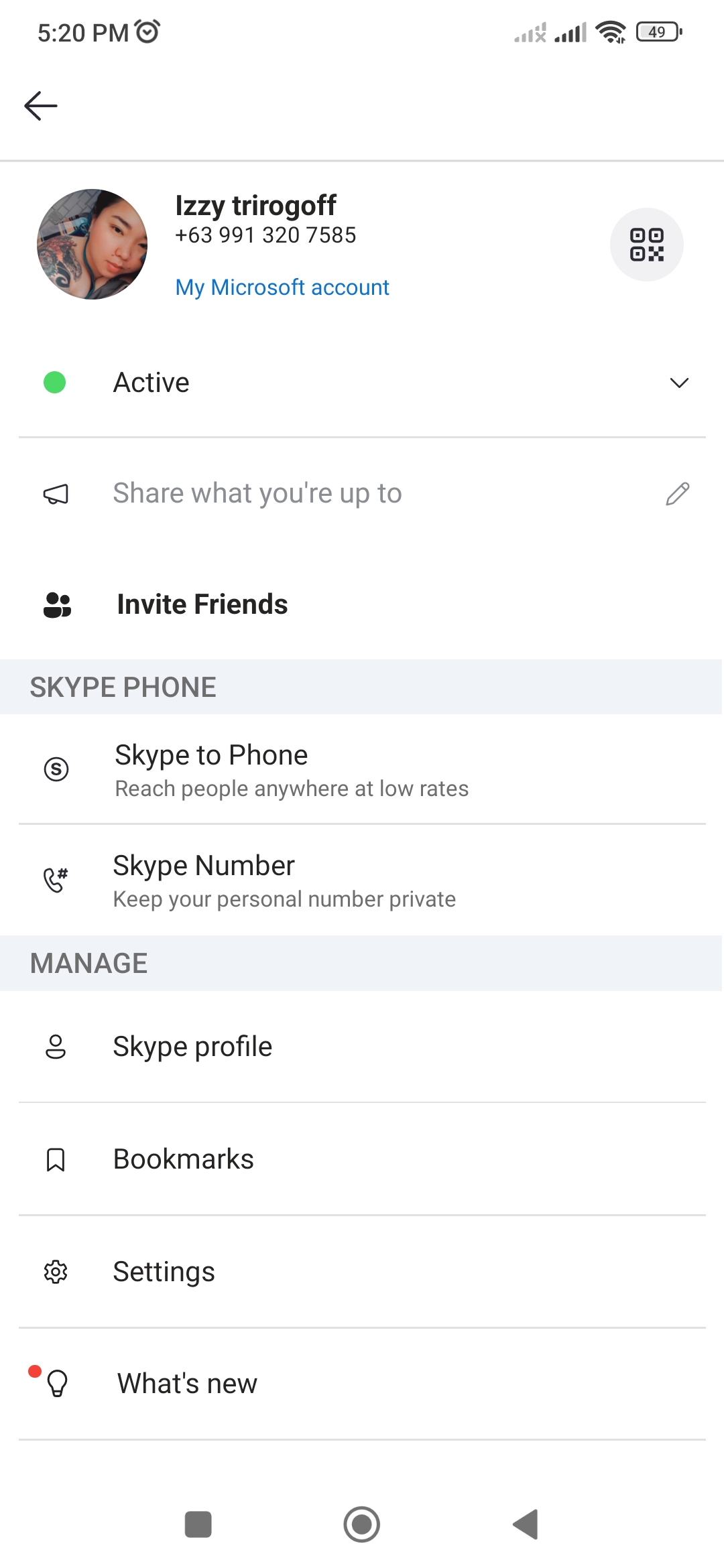Viewport: 724px width, 1568px height.
Task: Open the My Microsoft account link
Action: (282, 287)
